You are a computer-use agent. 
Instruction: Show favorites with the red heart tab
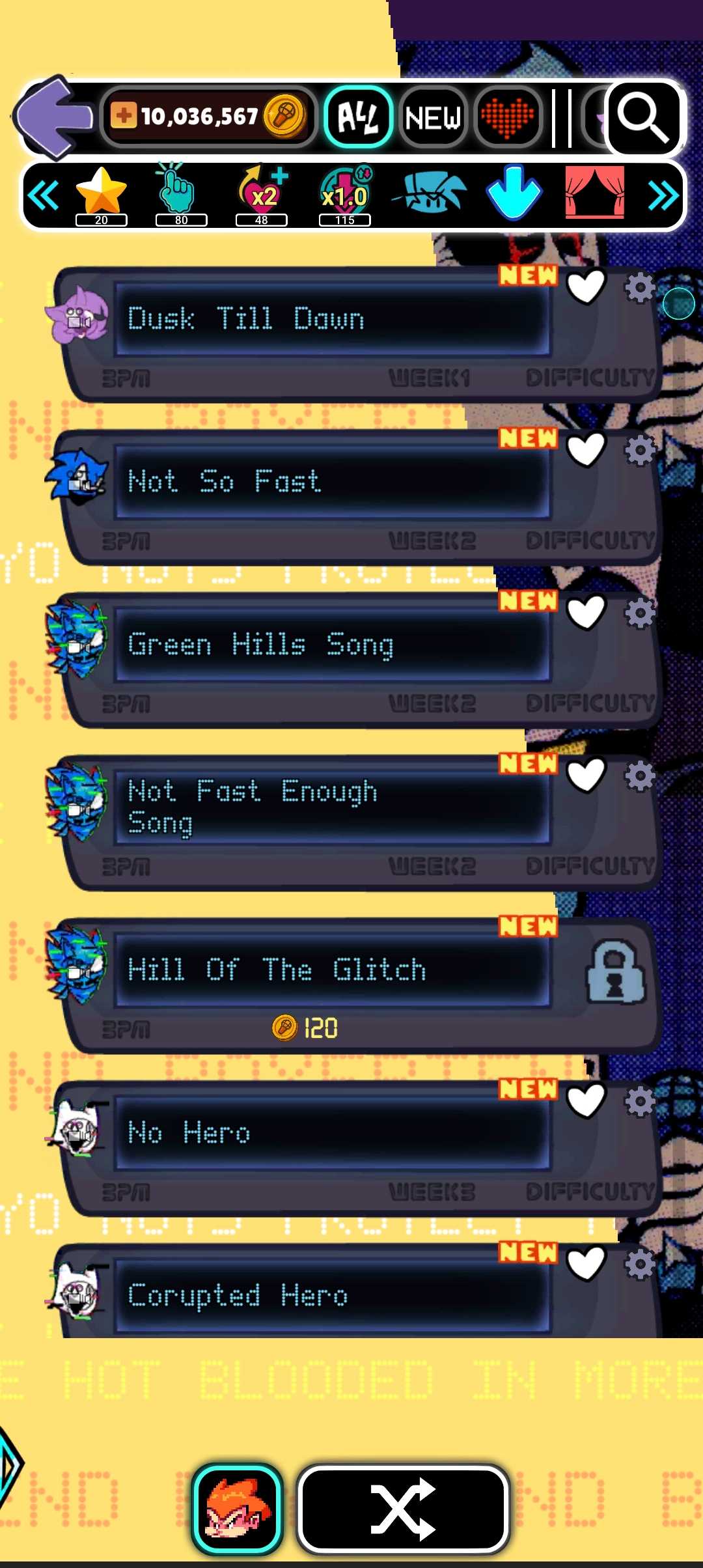(508, 117)
